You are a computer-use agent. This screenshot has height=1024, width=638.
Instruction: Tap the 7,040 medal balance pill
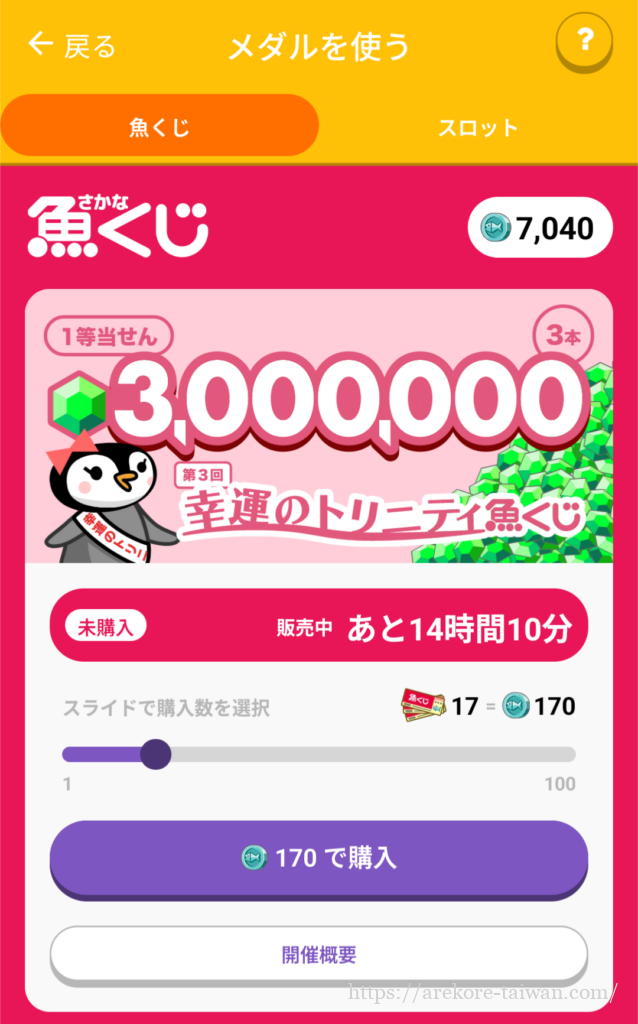pos(539,228)
